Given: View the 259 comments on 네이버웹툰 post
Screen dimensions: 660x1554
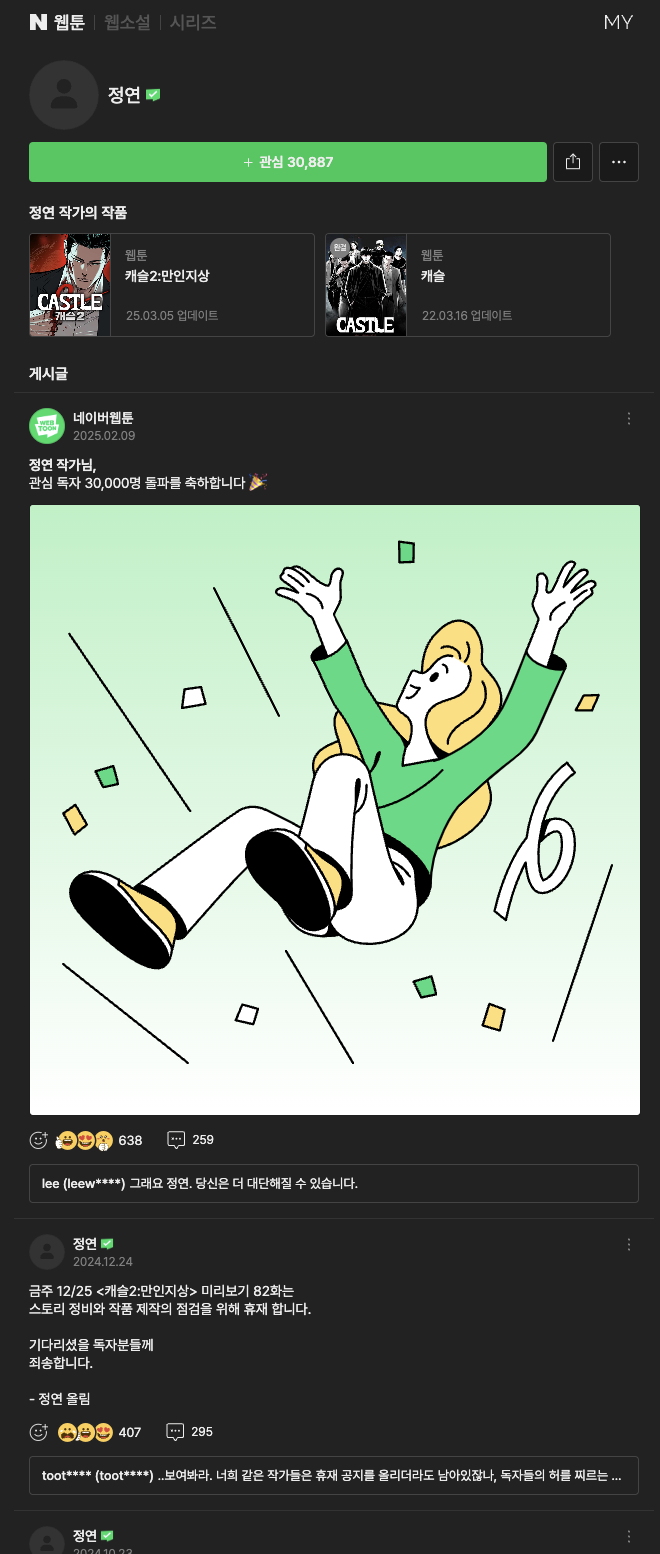Looking at the screenshot, I should (x=190, y=1140).
